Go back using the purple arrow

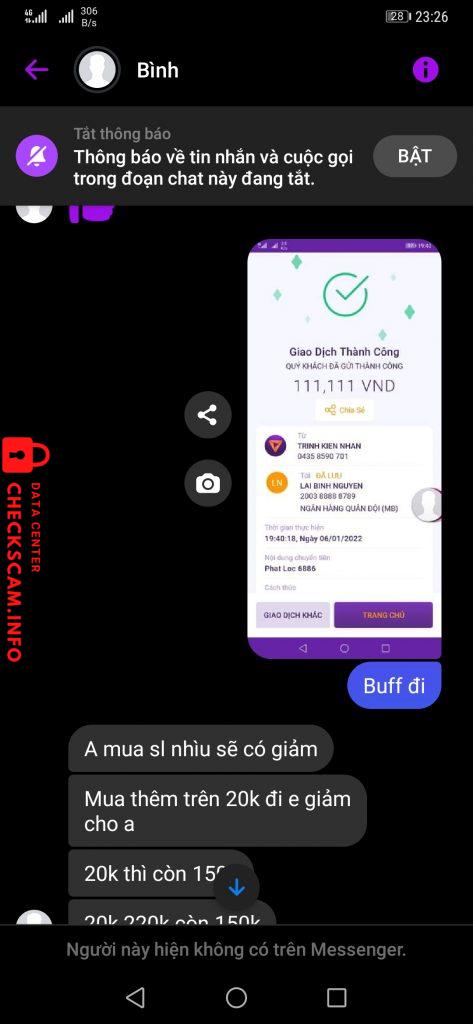coord(37,69)
